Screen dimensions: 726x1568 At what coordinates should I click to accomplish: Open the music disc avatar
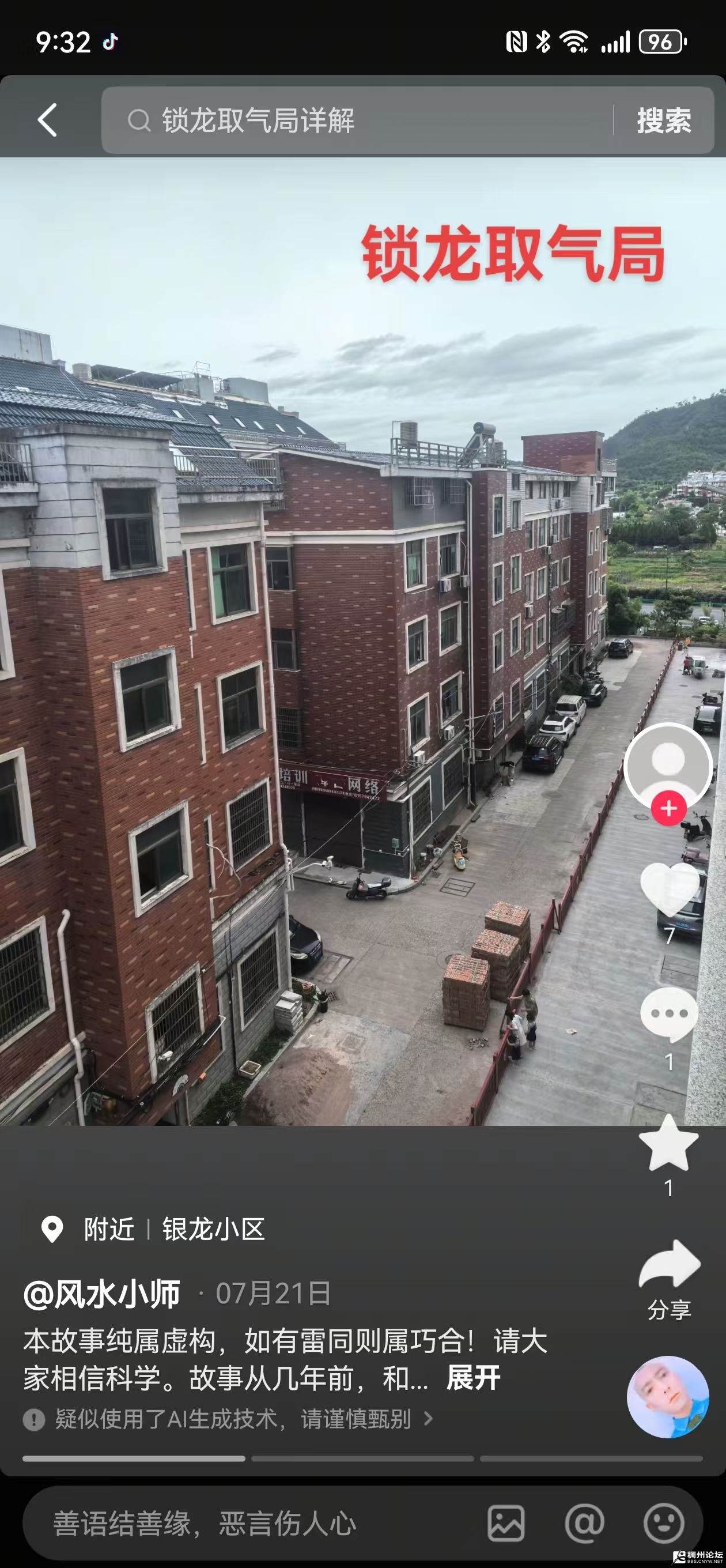tap(668, 1396)
